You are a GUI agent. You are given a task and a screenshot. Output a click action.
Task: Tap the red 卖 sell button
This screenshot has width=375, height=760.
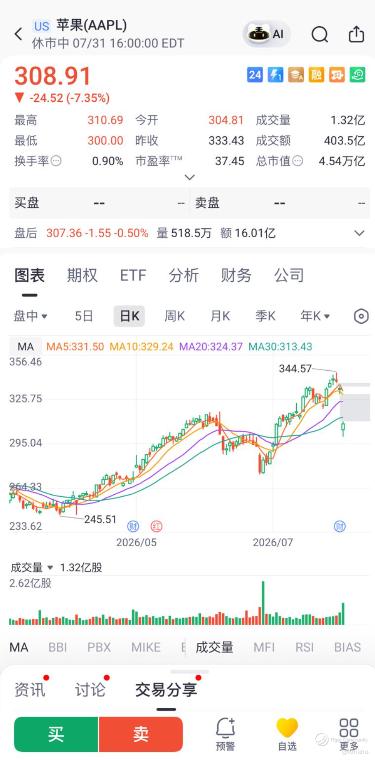tap(141, 734)
